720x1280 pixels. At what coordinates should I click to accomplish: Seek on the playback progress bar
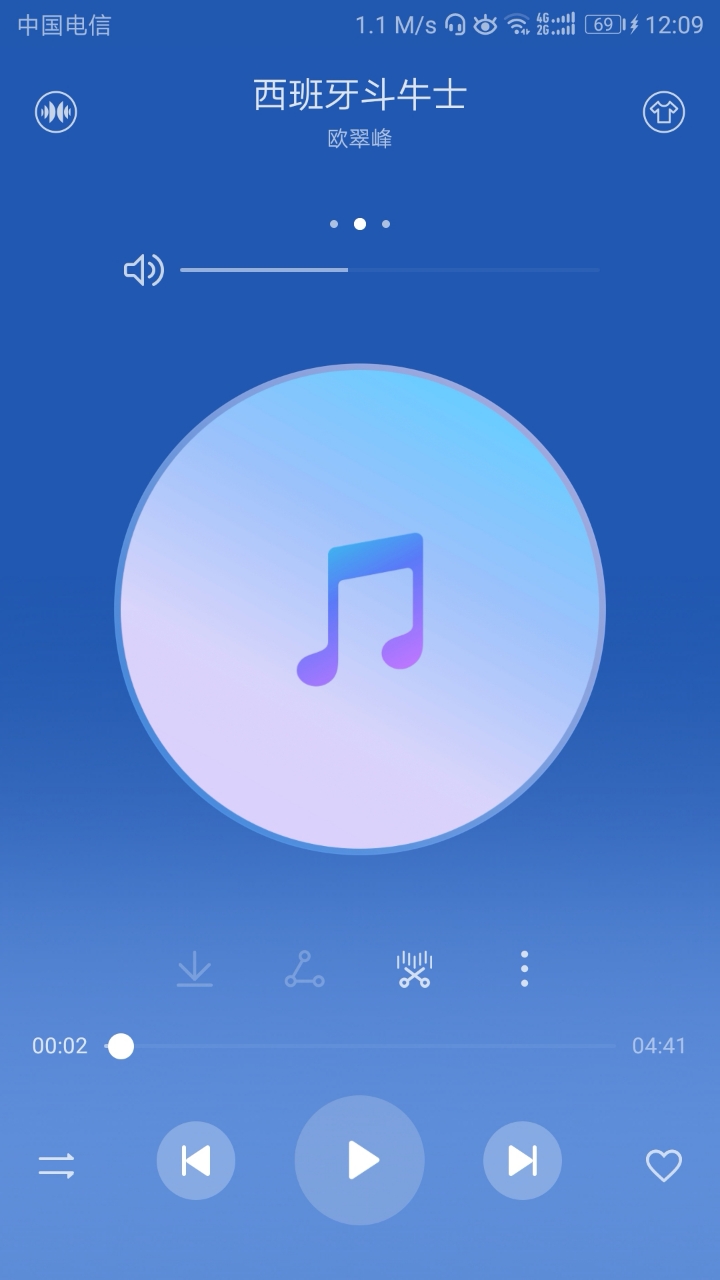(x=360, y=1046)
